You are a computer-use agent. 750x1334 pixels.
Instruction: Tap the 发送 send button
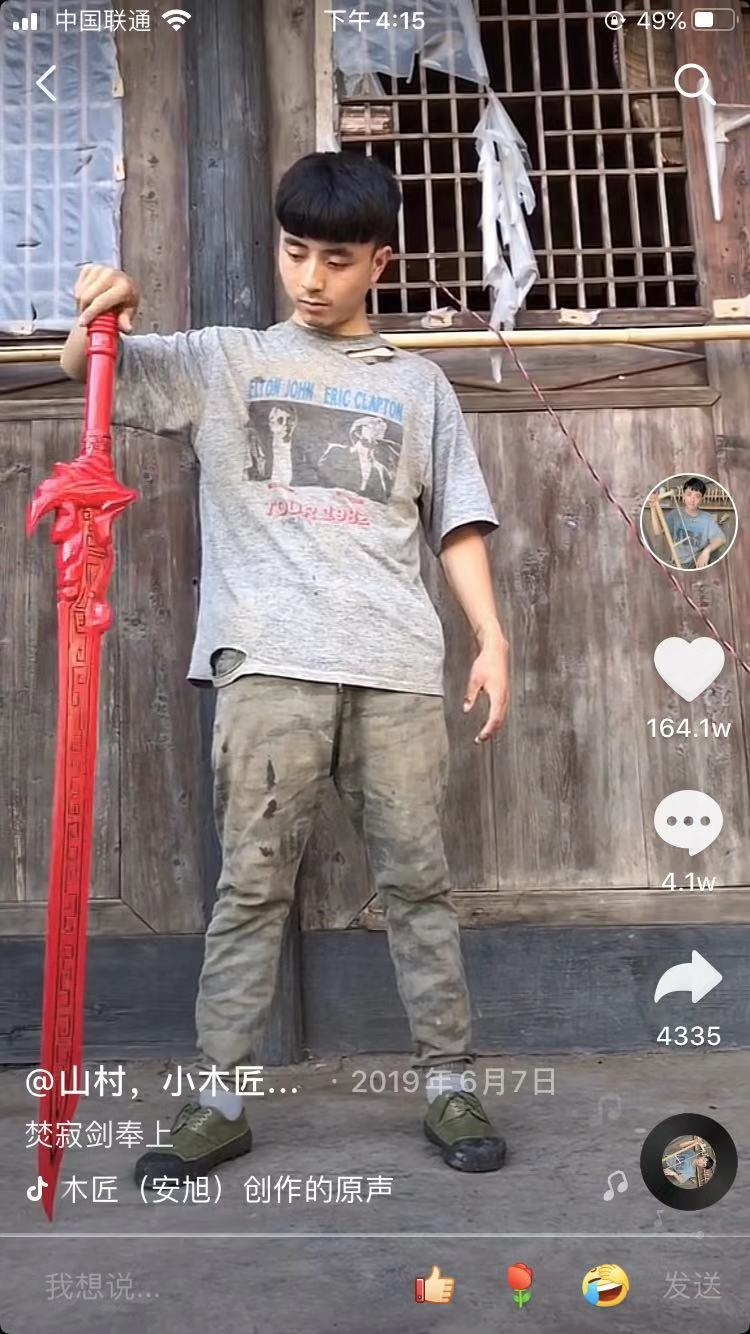692,1286
